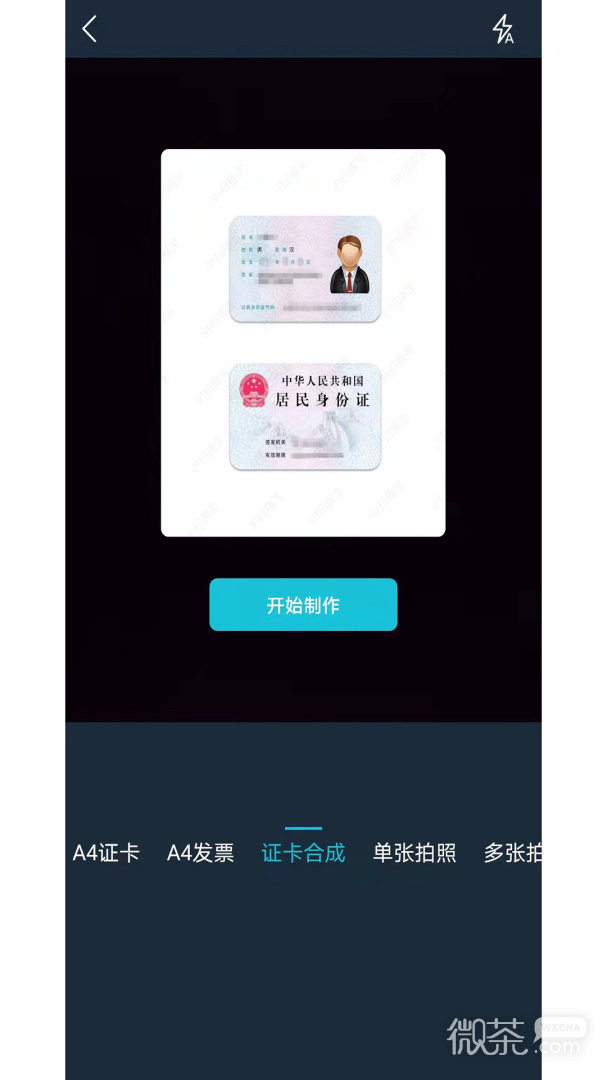This screenshot has width=607, height=1080.
Task: Switch to 单张拍照 mode
Action: point(414,853)
